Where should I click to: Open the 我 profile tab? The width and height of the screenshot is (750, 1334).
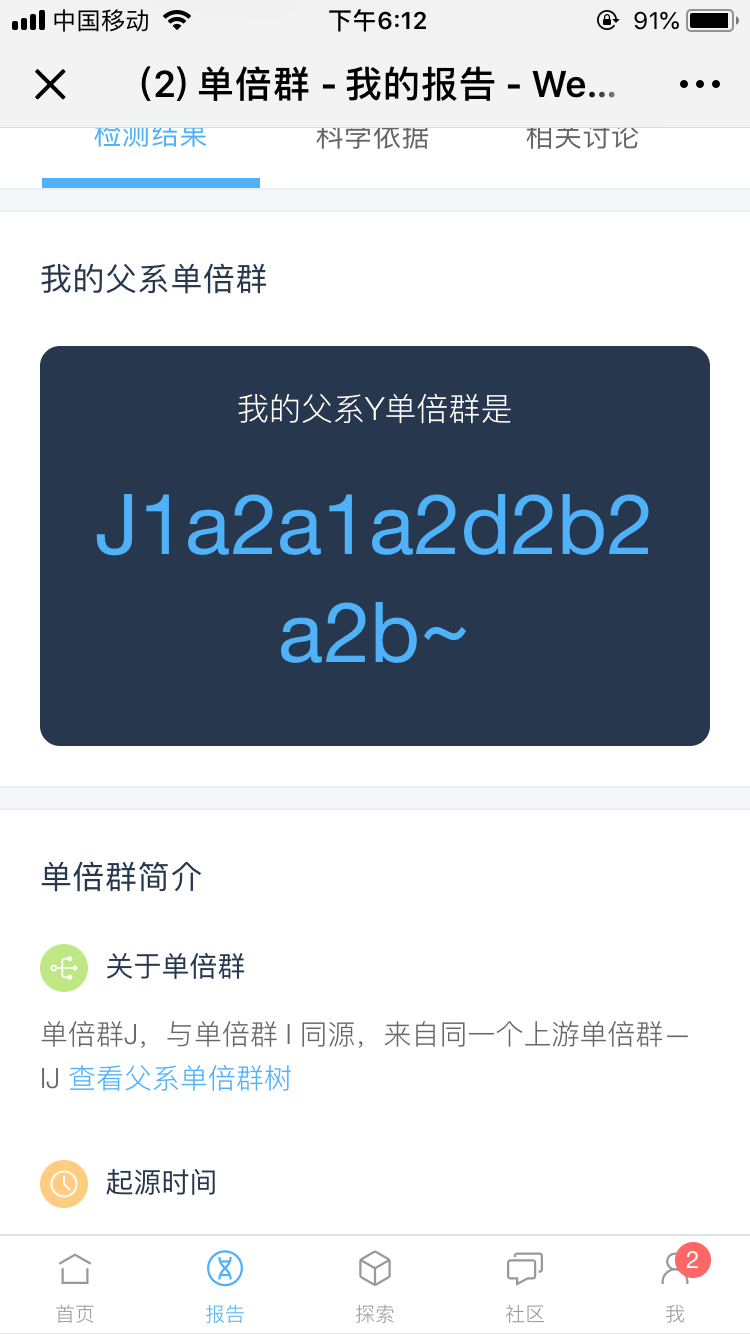click(x=675, y=1286)
